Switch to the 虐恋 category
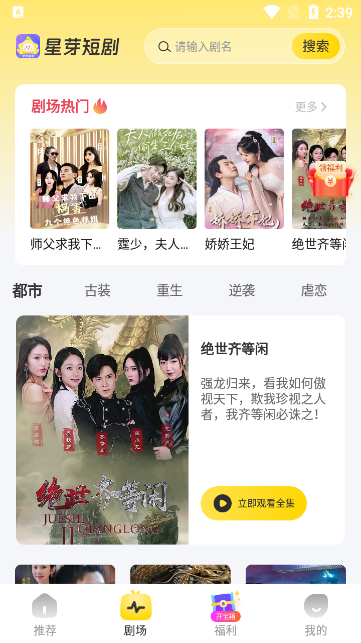This screenshot has height=643, width=361. click(314, 290)
